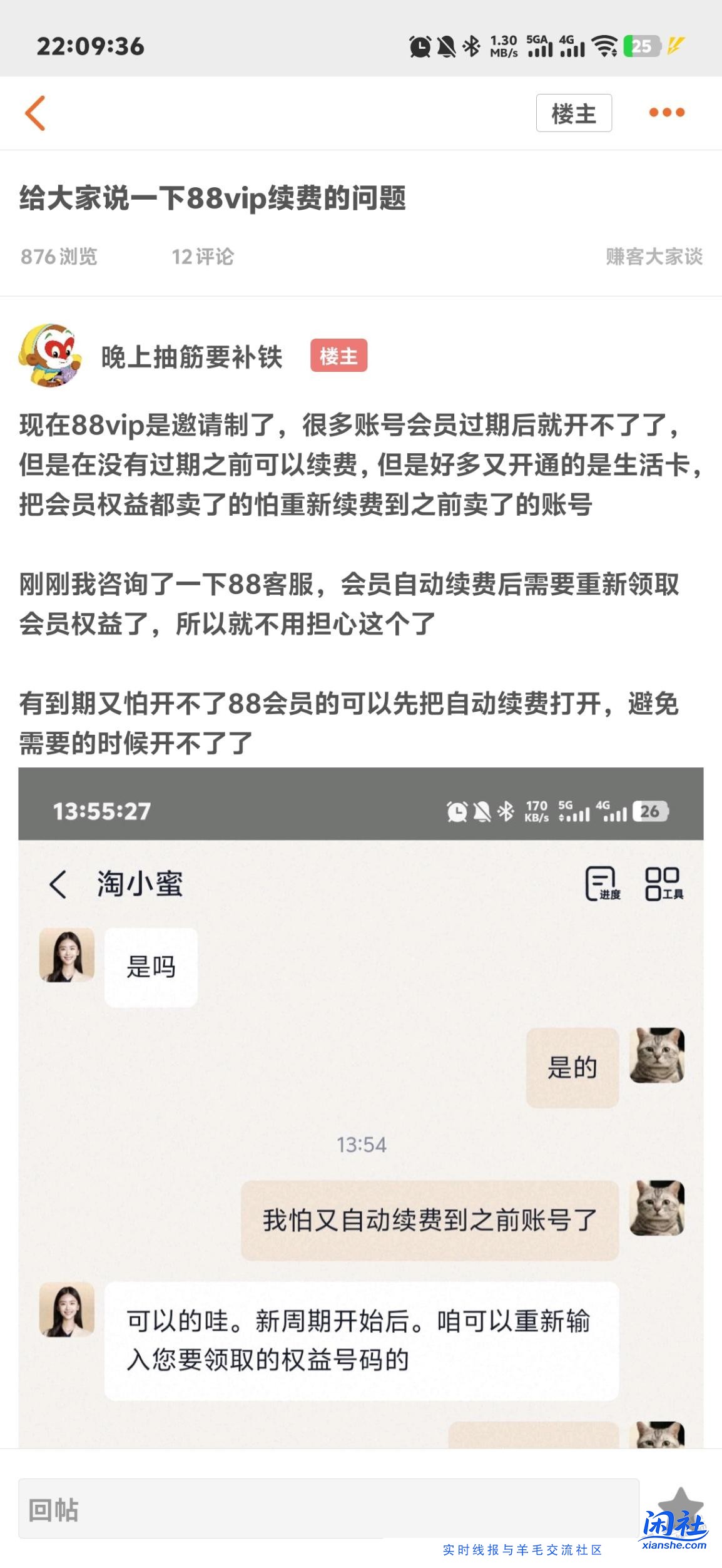Favorite this post with the star icon

tap(680, 1505)
